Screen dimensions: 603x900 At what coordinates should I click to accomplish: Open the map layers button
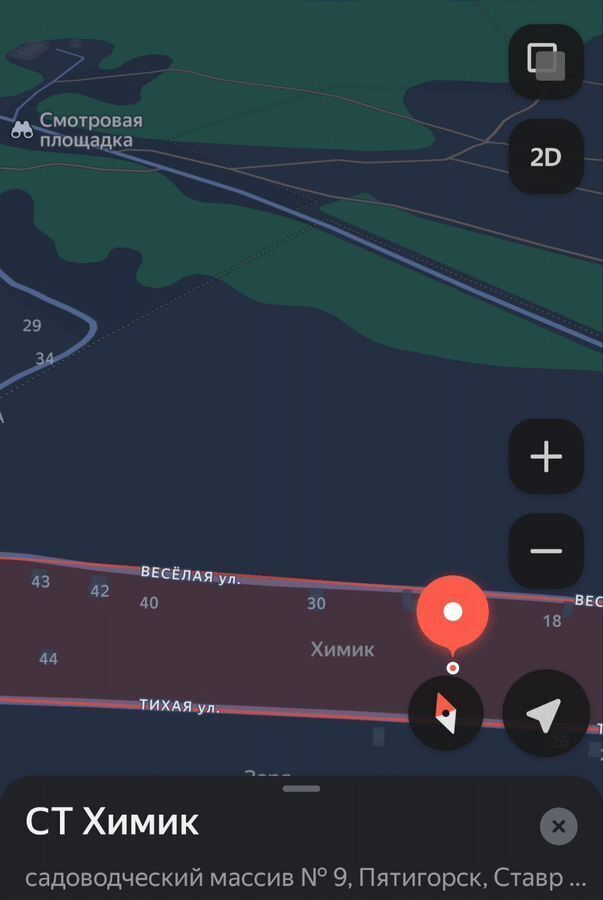point(545,62)
